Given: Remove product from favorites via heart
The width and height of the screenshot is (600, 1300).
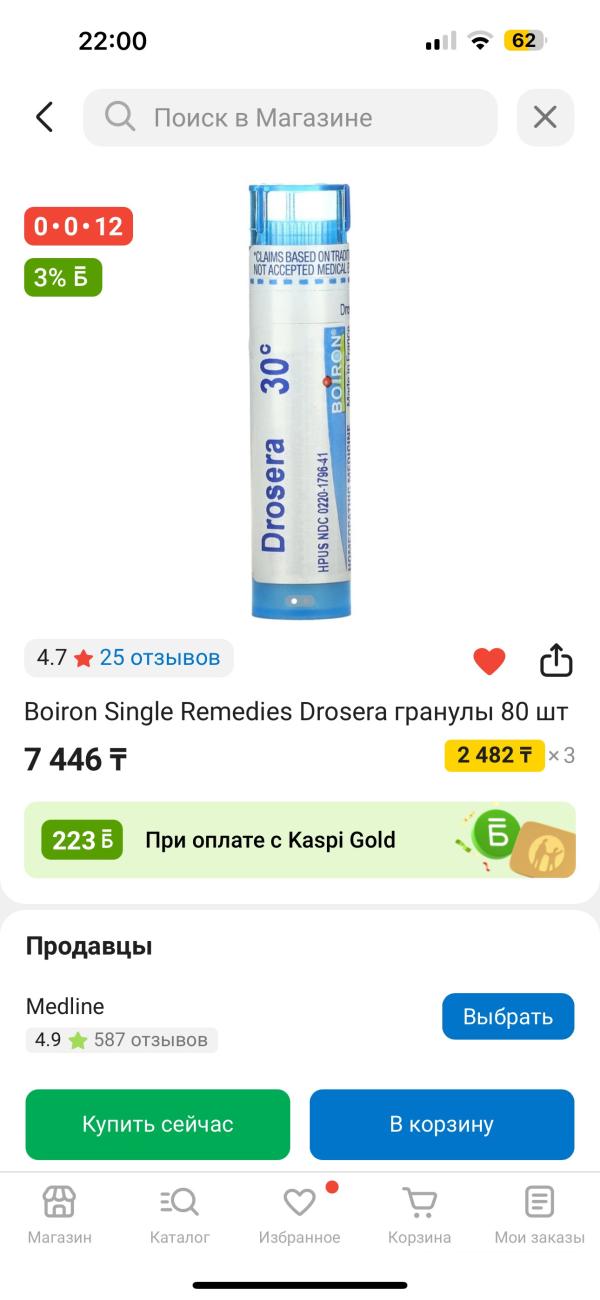Looking at the screenshot, I should click(x=489, y=661).
